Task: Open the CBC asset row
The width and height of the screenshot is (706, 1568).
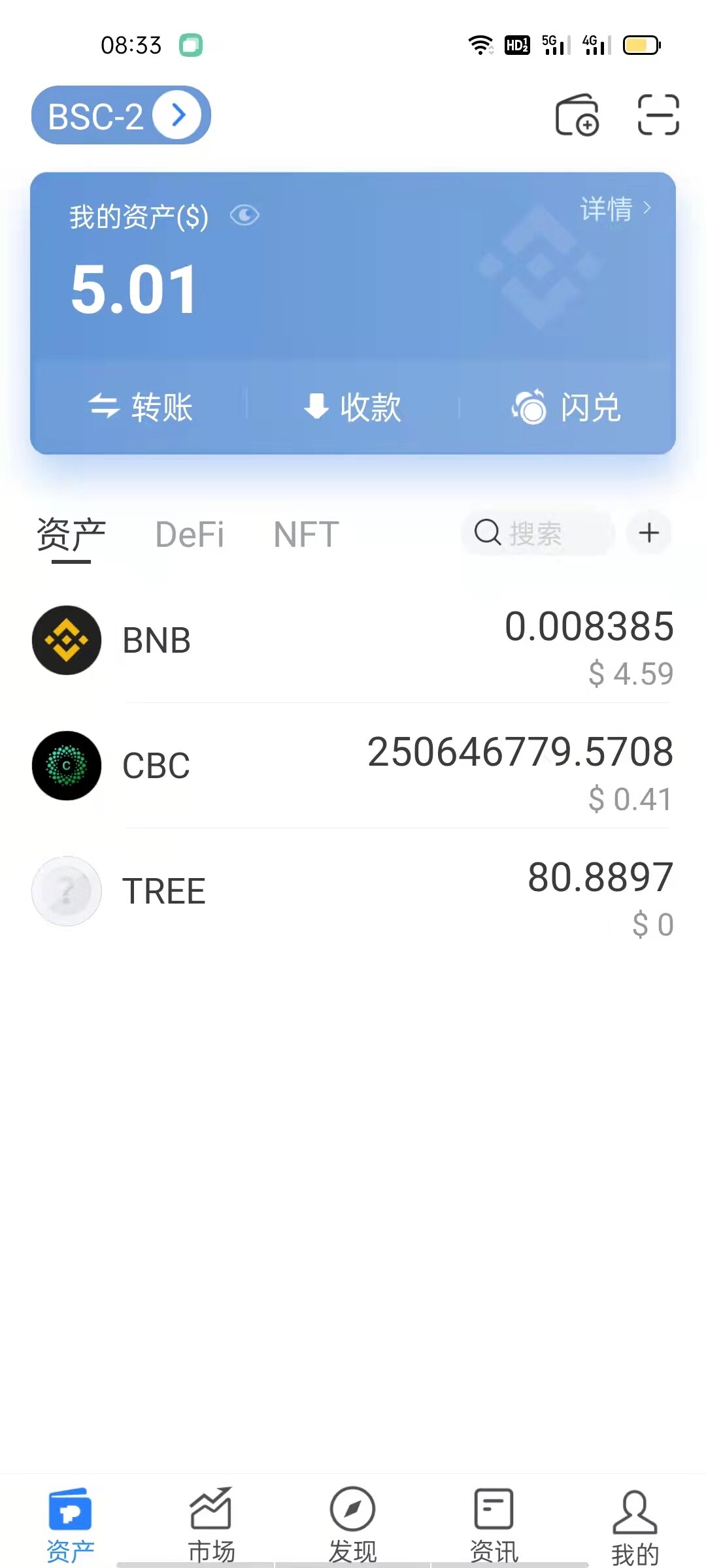Action: (x=353, y=766)
